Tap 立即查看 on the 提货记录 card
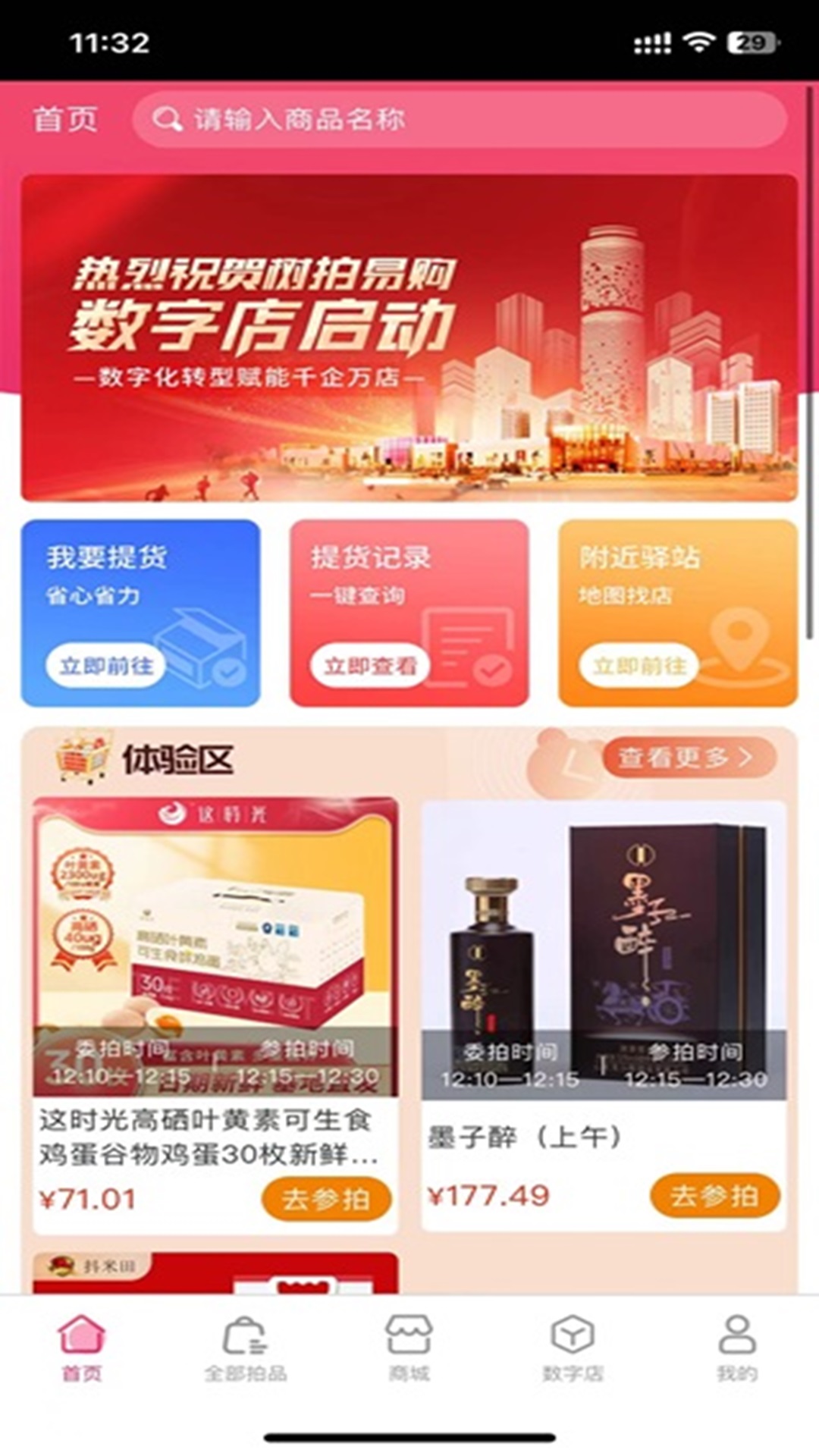Screen dimensions: 819x1456 (370, 666)
